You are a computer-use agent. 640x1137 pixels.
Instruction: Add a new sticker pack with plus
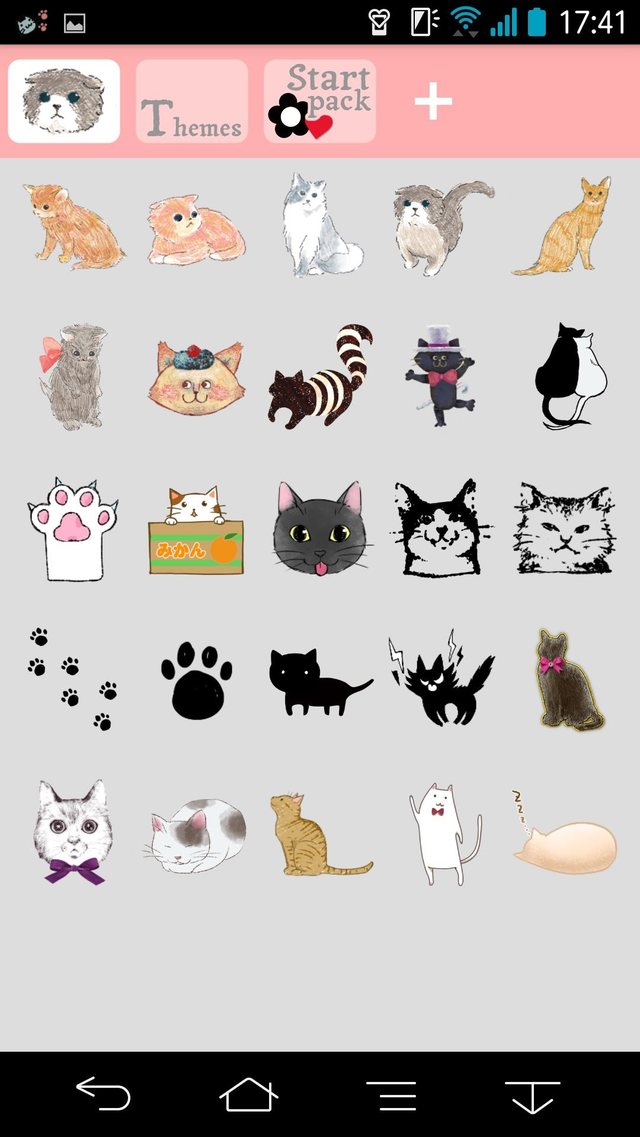coord(433,101)
